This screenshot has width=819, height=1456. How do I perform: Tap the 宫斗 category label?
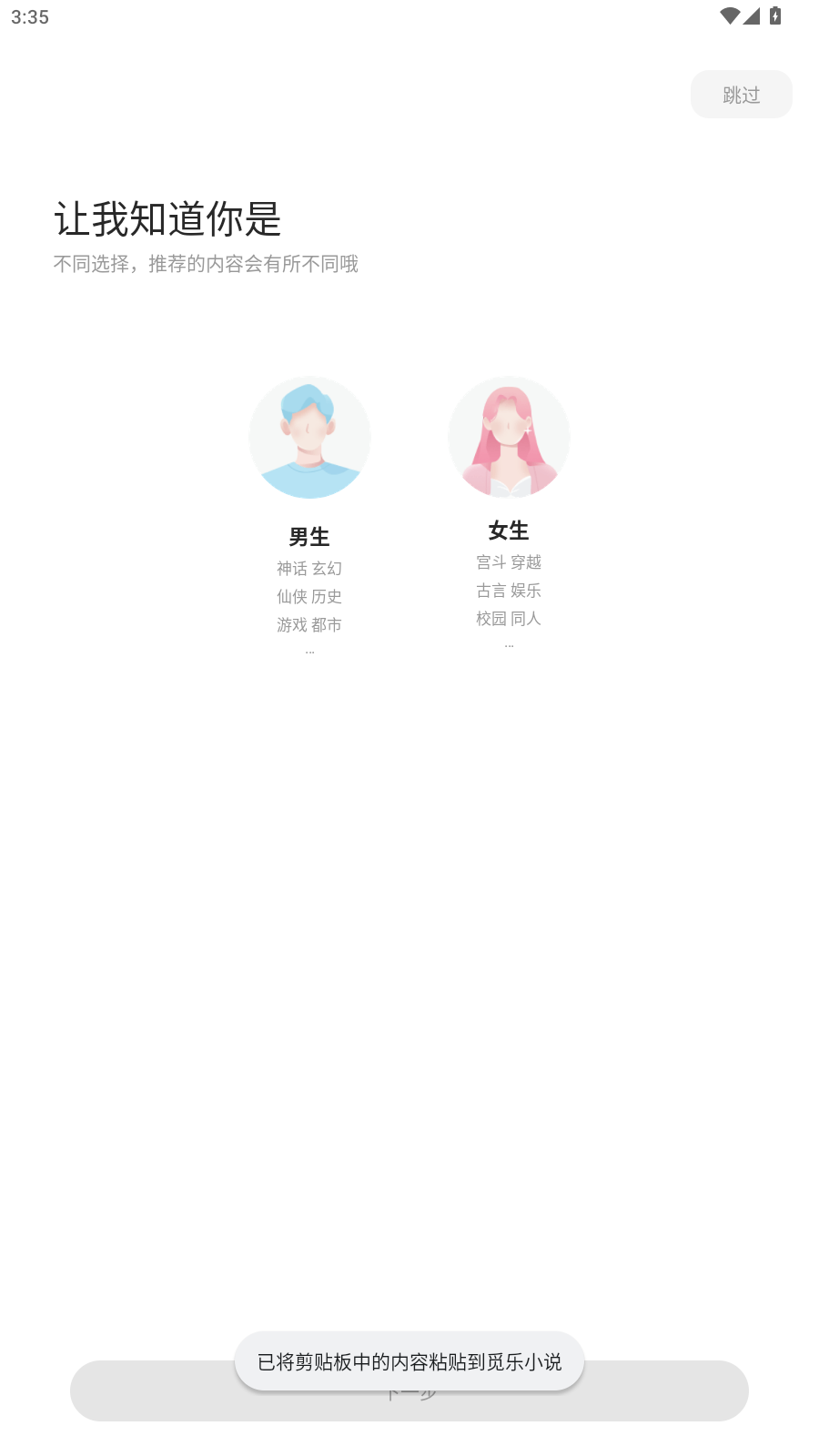point(490,561)
